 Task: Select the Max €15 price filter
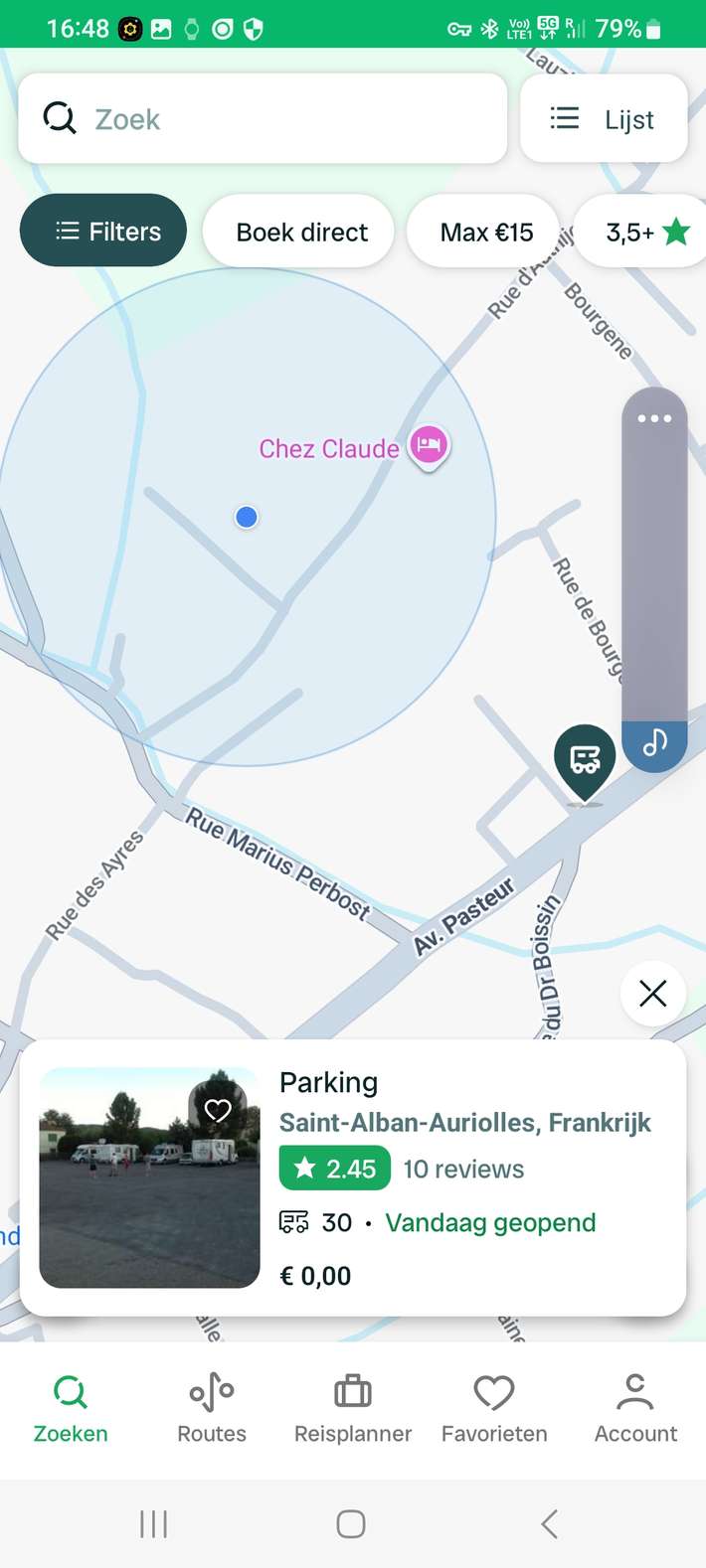486,233
